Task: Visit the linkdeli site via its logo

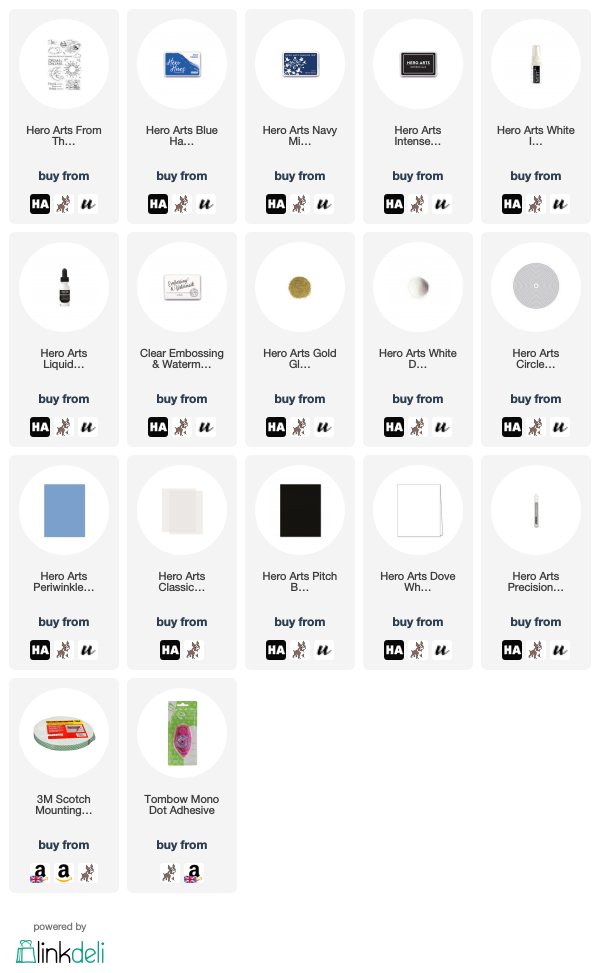Action: coord(60,951)
